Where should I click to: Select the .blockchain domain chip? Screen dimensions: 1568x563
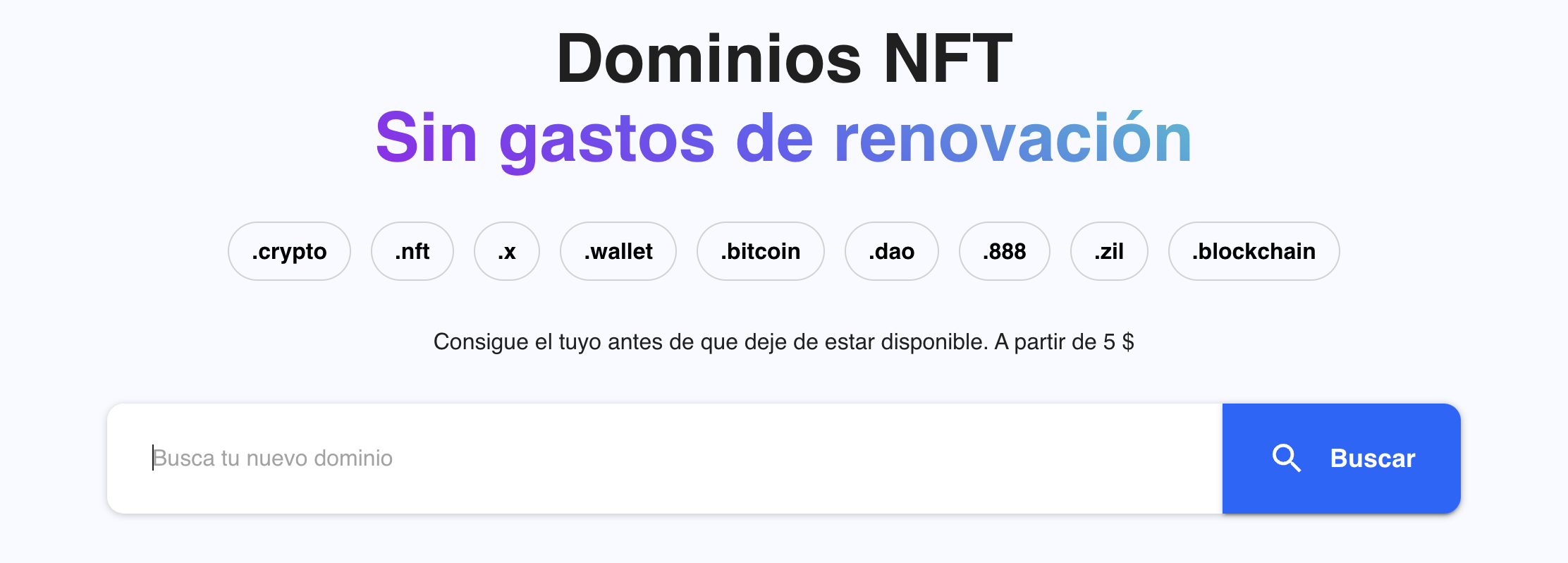[1254, 251]
